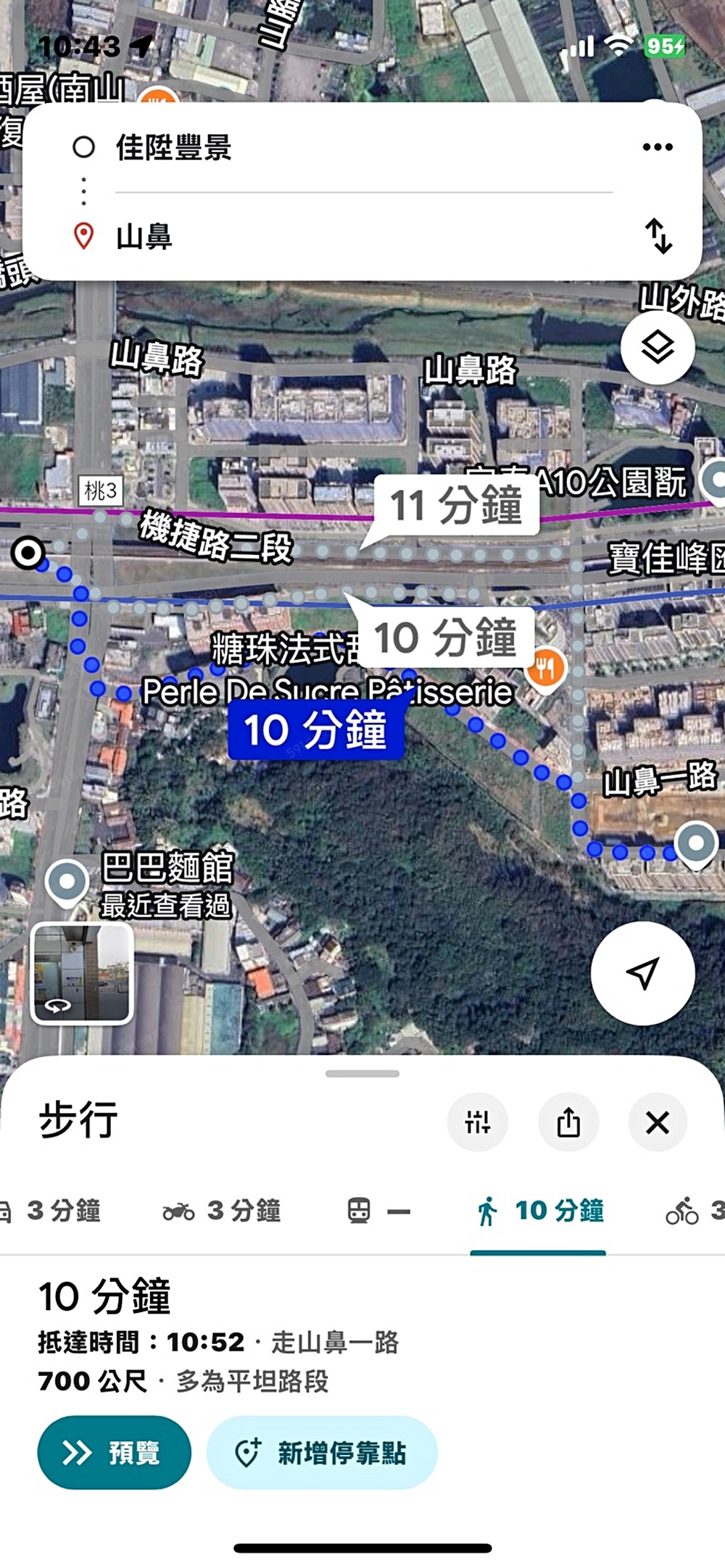The width and height of the screenshot is (725, 1568).
Task: Select the walking 10 分鐘 tab
Action: 539,1211
